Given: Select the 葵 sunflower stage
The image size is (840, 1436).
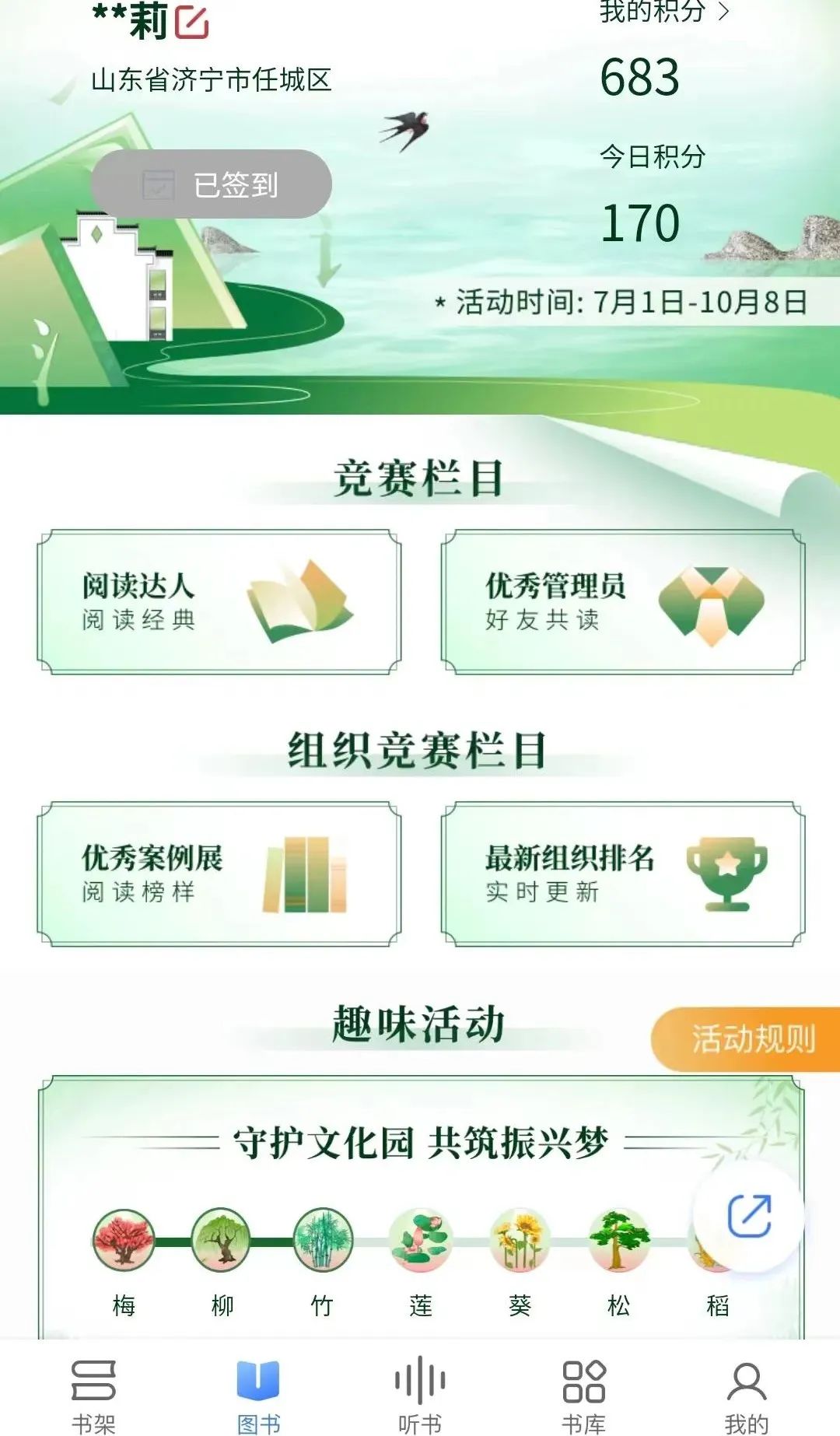Looking at the screenshot, I should click(x=520, y=1240).
